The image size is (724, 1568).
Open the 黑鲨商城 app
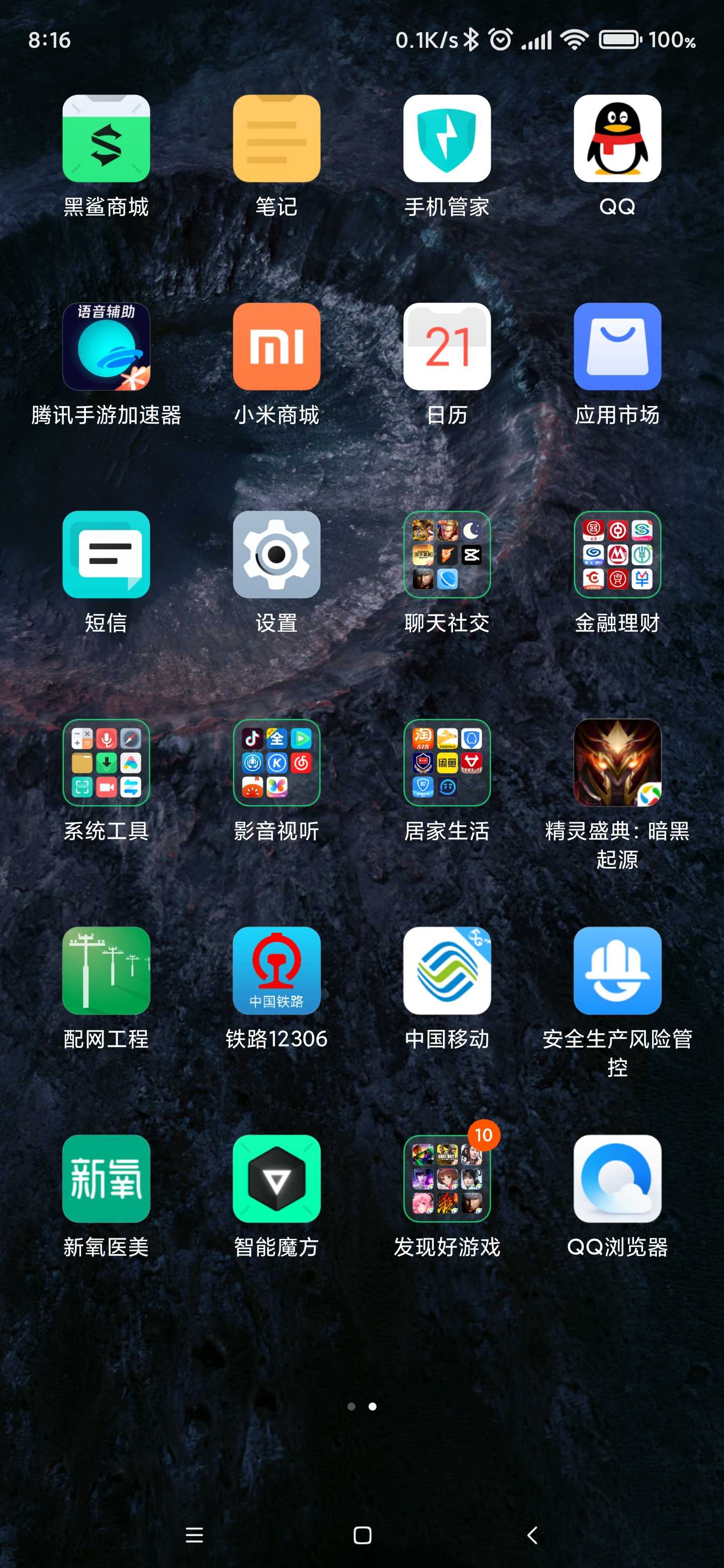pyautogui.click(x=106, y=138)
